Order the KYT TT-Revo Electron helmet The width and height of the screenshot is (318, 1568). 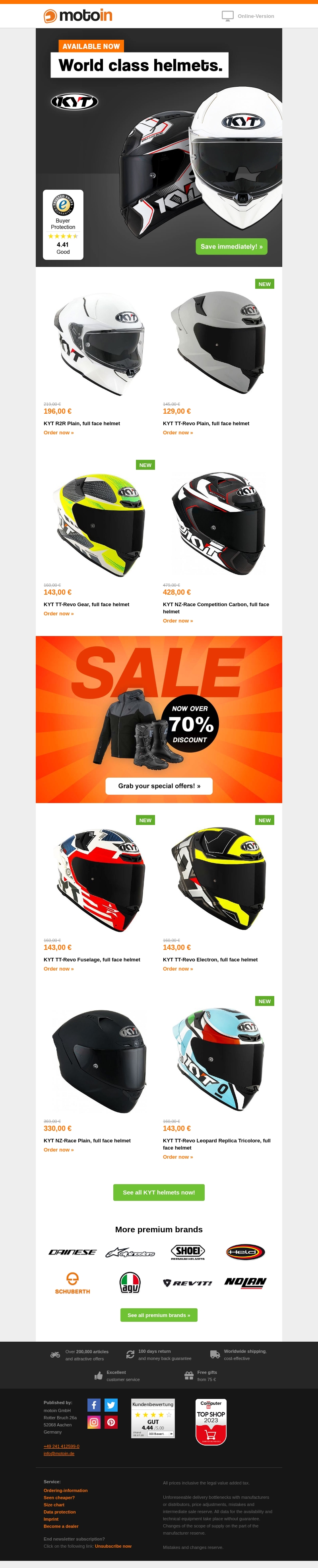coord(178,969)
